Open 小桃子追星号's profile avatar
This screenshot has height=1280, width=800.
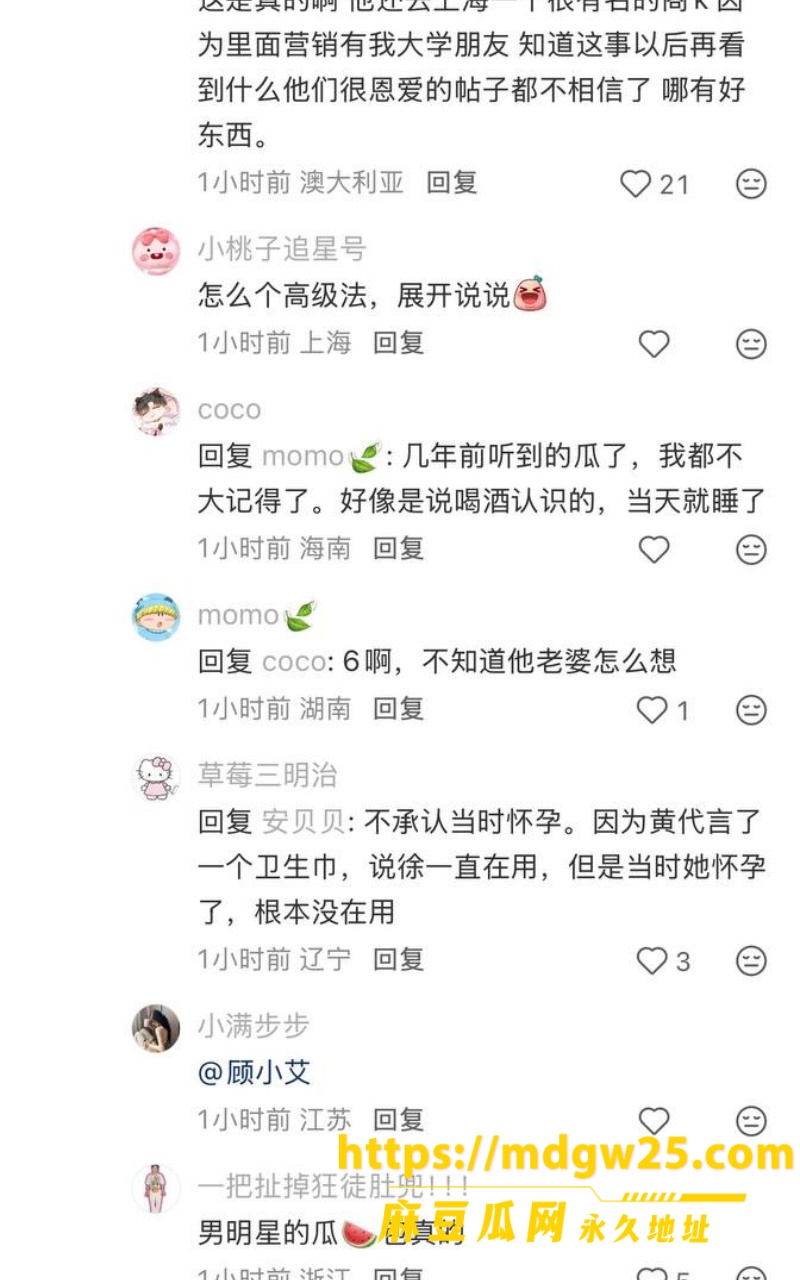coord(156,251)
